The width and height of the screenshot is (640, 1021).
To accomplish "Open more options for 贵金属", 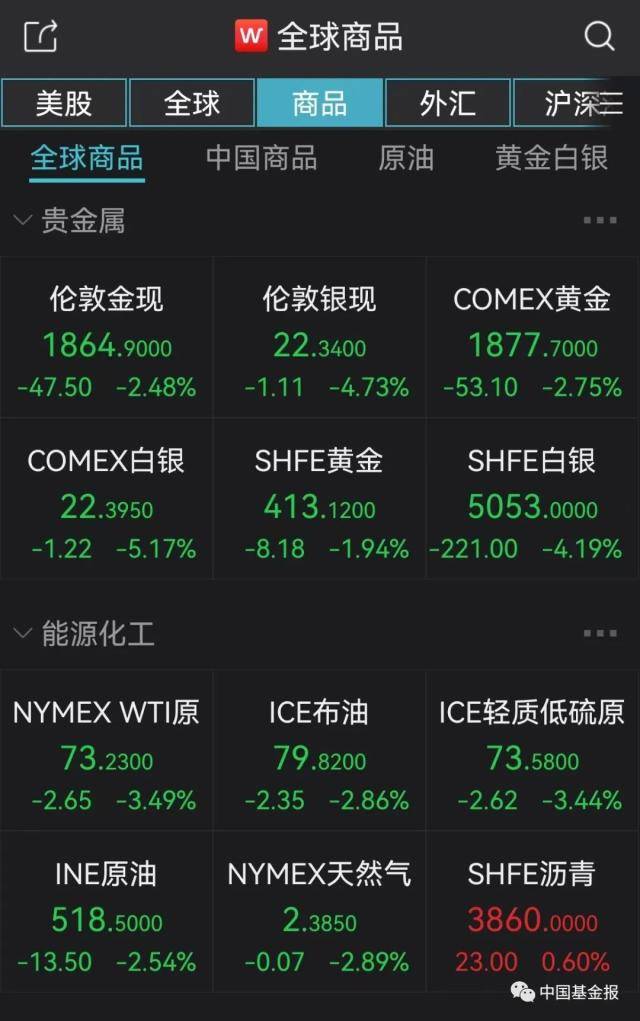I will pyautogui.click(x=599, y=220).
